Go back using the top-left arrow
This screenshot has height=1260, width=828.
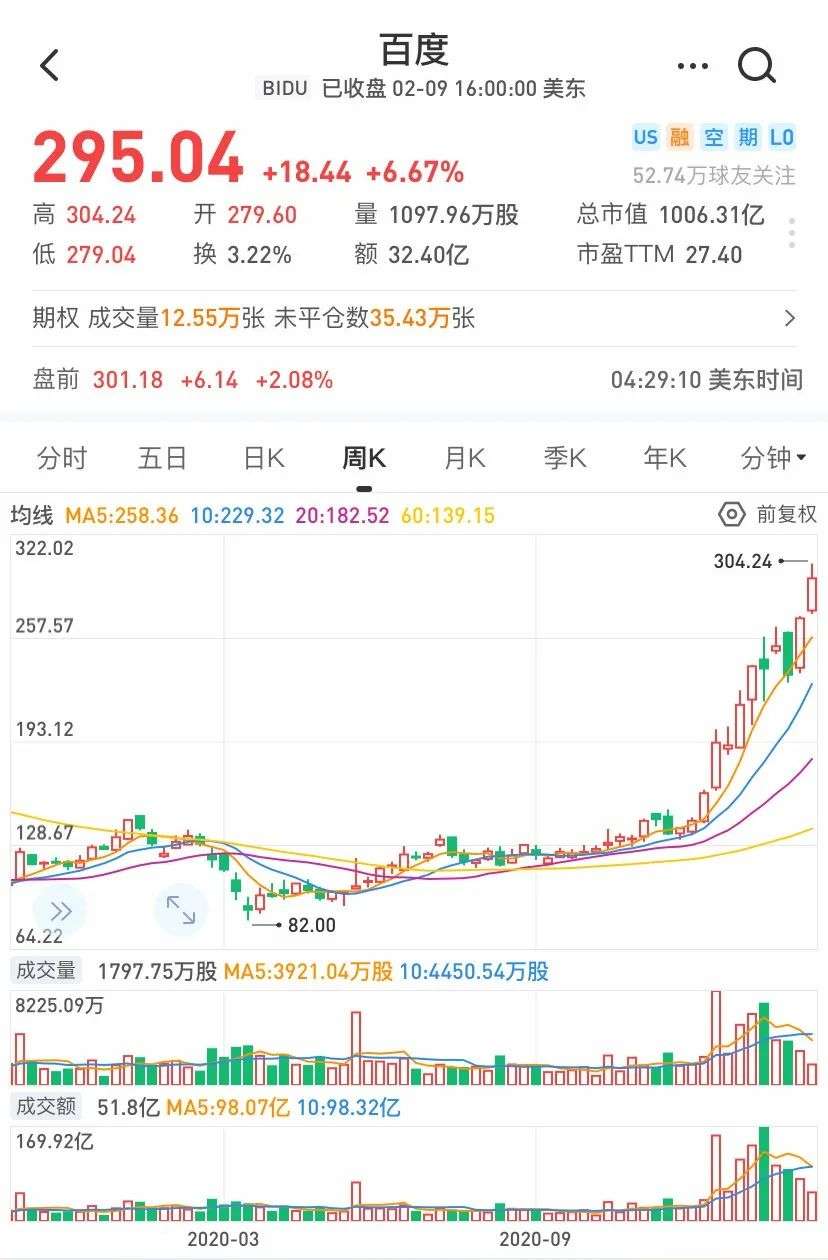tap(49, 66)
